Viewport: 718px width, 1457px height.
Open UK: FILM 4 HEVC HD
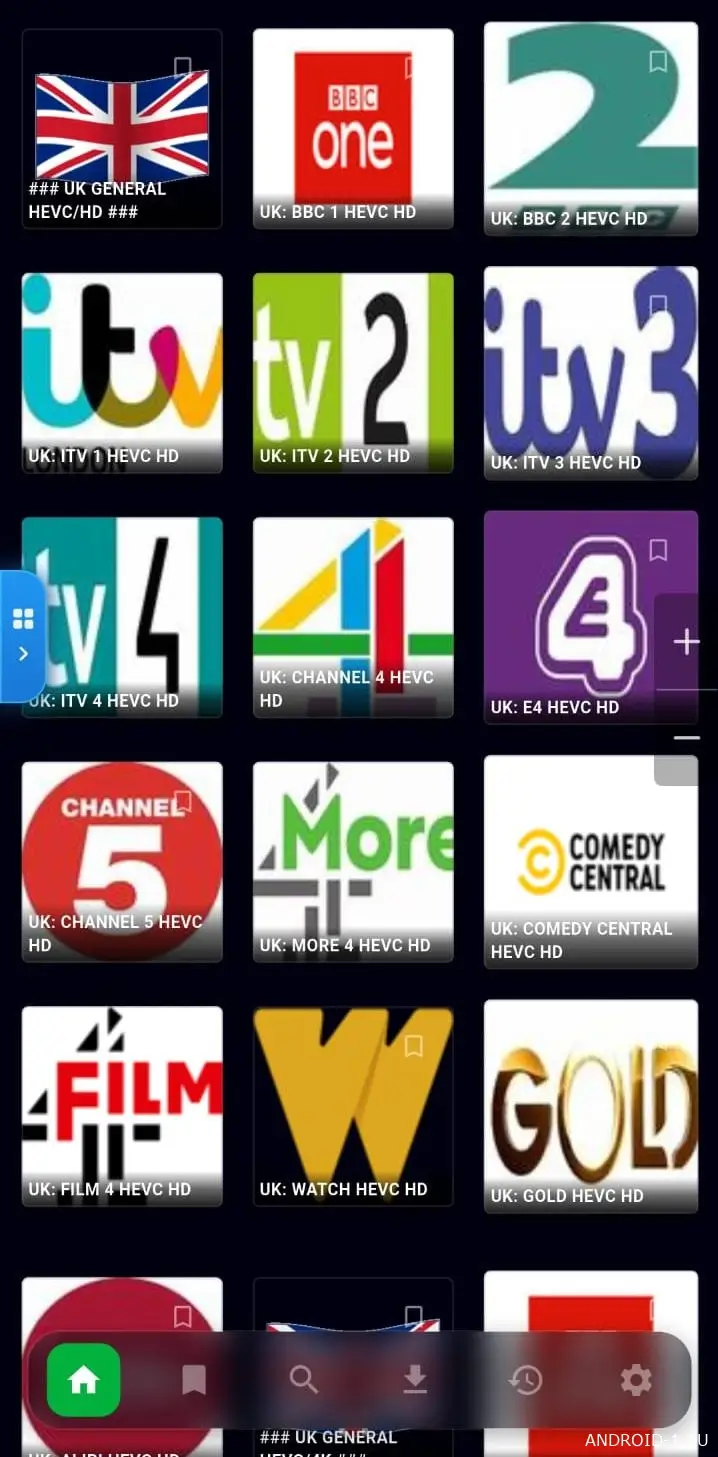pos(122,1105)
